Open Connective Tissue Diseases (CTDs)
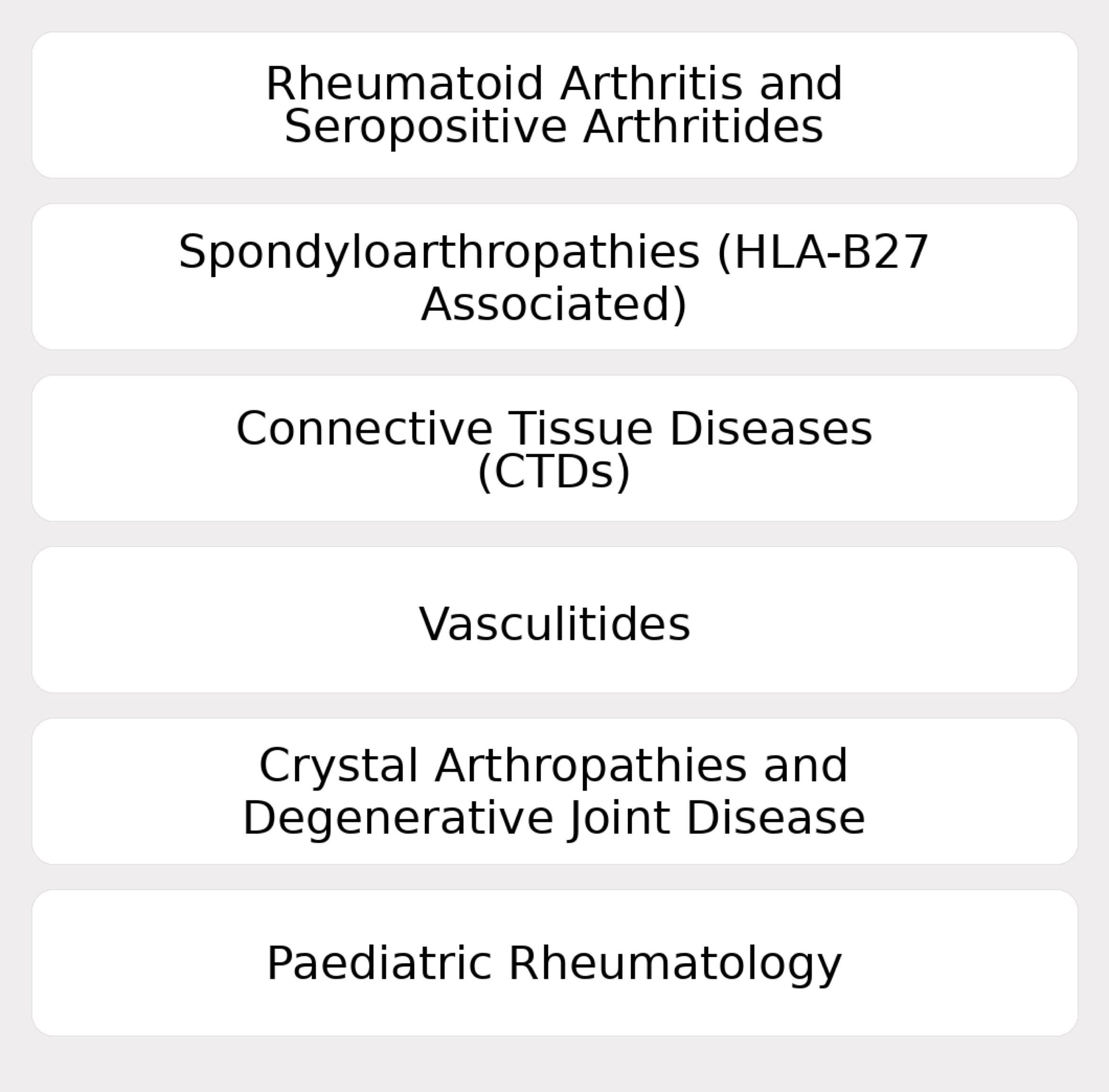The width and height of the screenshot is (1109, 1092). (x=554, y=448)
